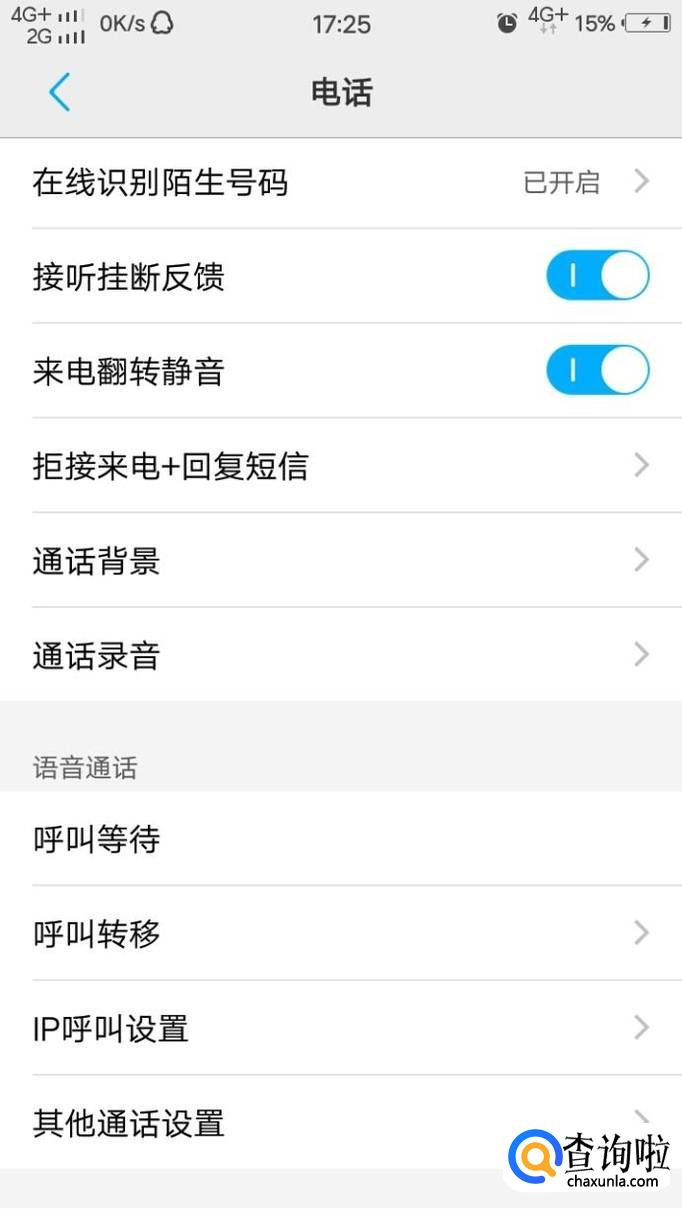
Task: Go back from the 电话 settings page
Action: coord(60,93)
